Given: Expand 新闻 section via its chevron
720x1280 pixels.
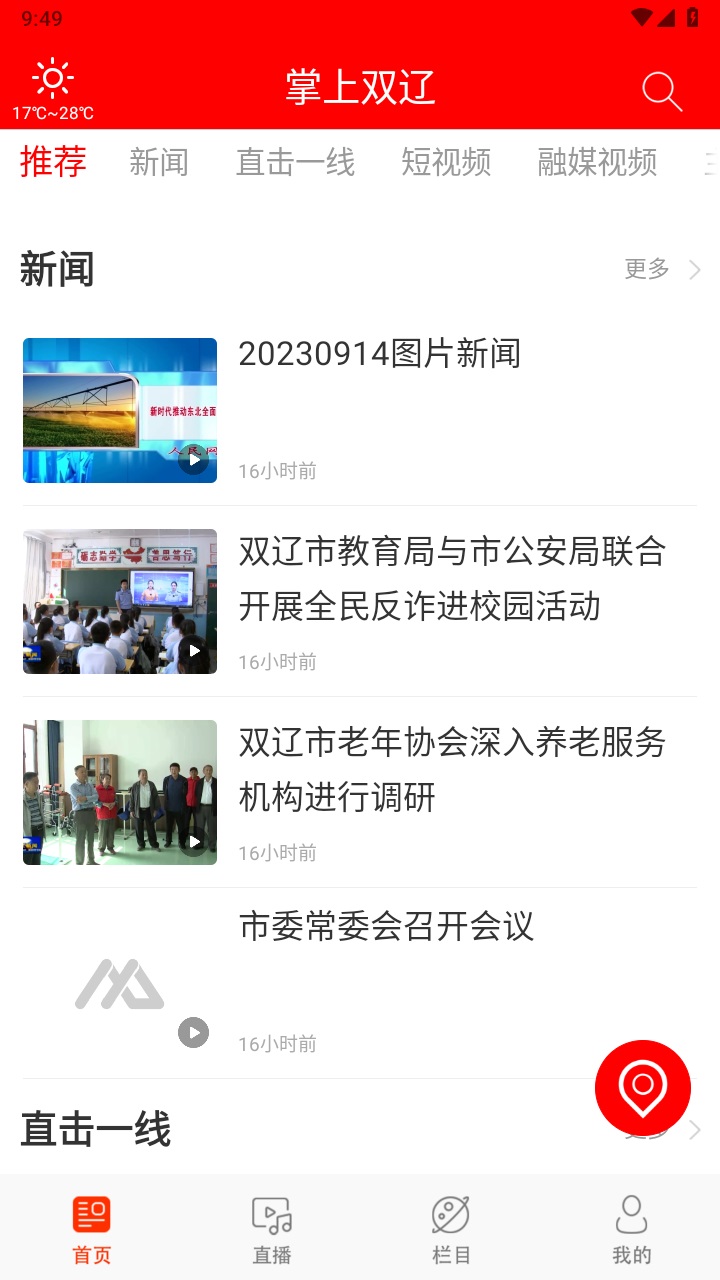Looking at the screenshot, I should pos(695,269).
